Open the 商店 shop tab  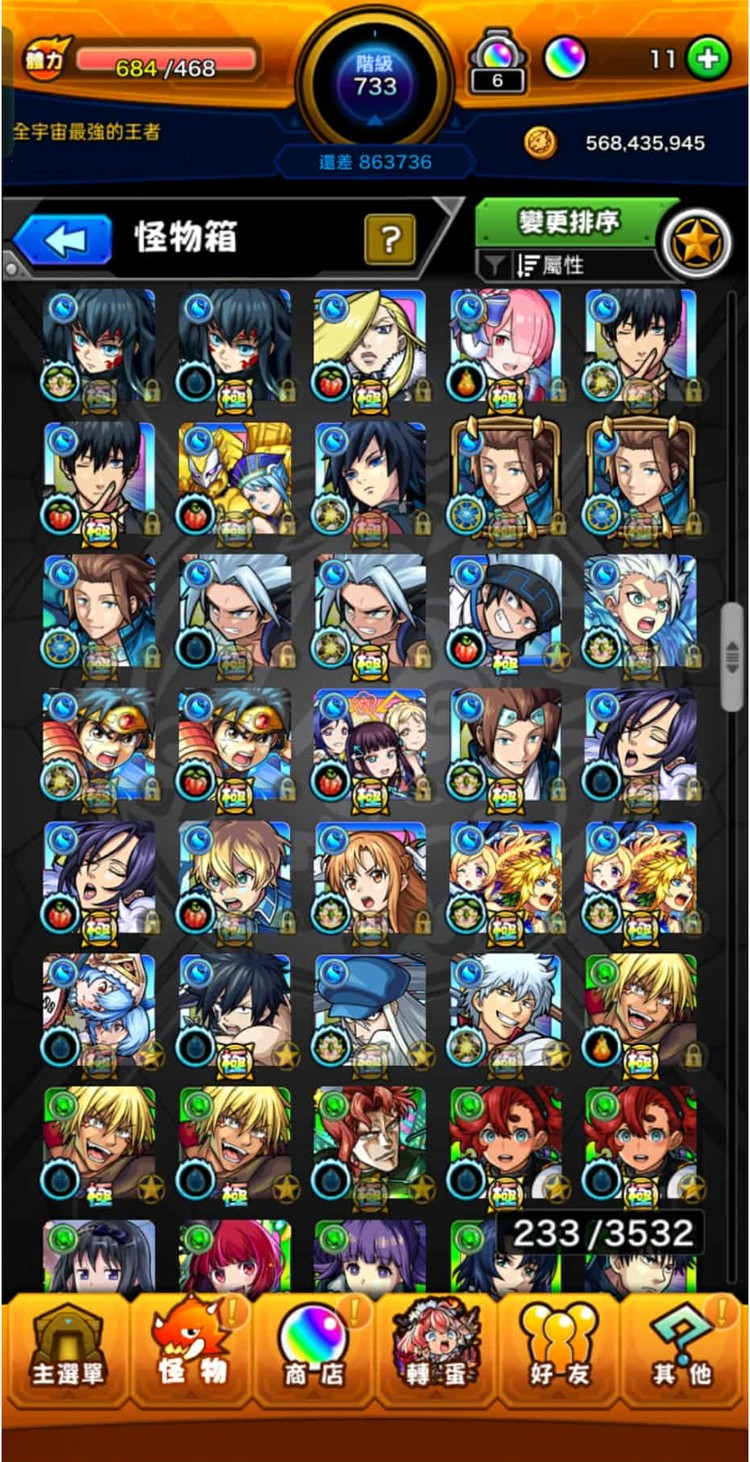tap(314, 1350)
